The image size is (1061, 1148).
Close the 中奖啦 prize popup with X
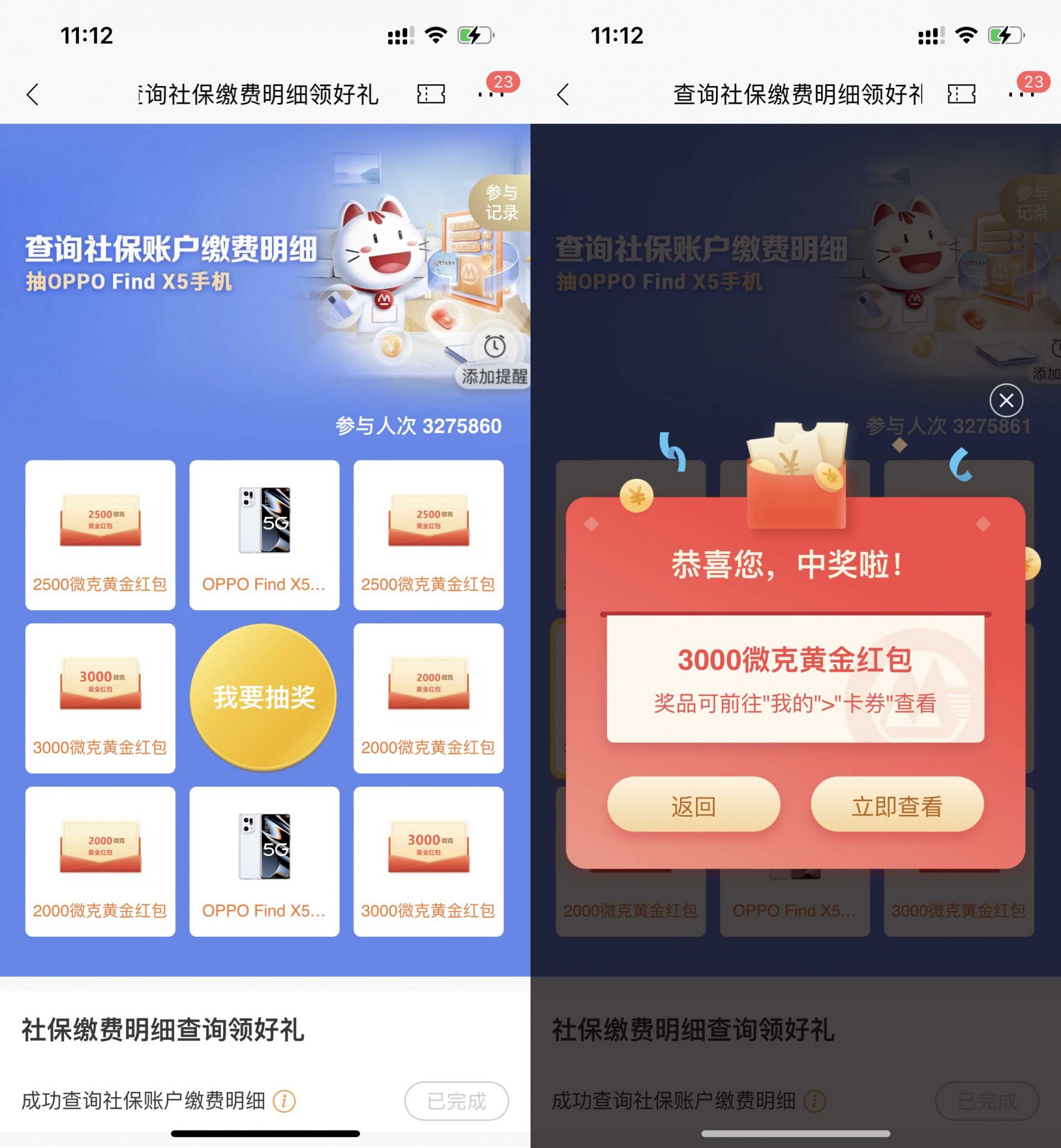[x=1006, y=400]
